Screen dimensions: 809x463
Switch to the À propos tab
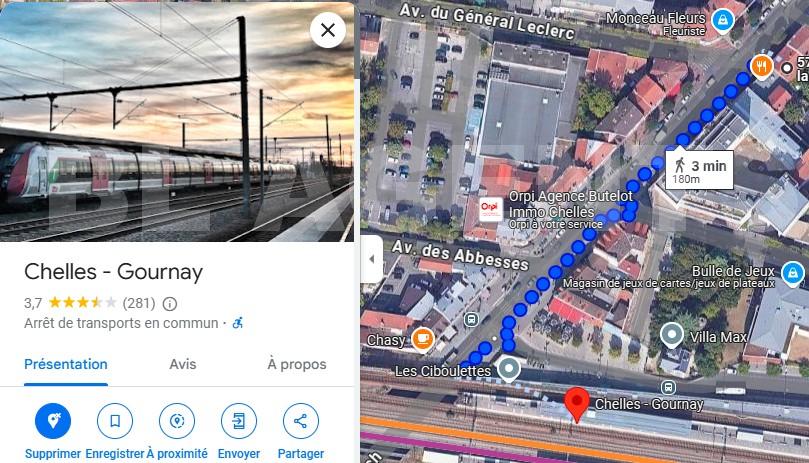(297, 364)
